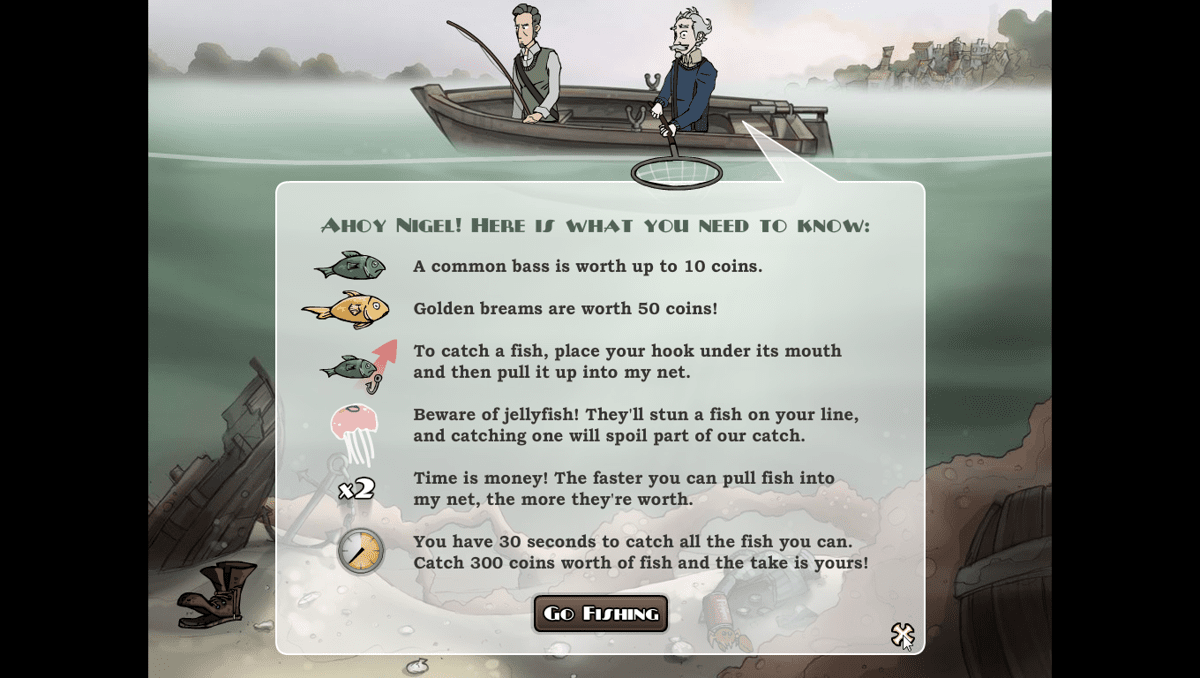Screen dimensions: 1200x678
Task: Start the minigame with Go Fishing
Action: [601, 613]
